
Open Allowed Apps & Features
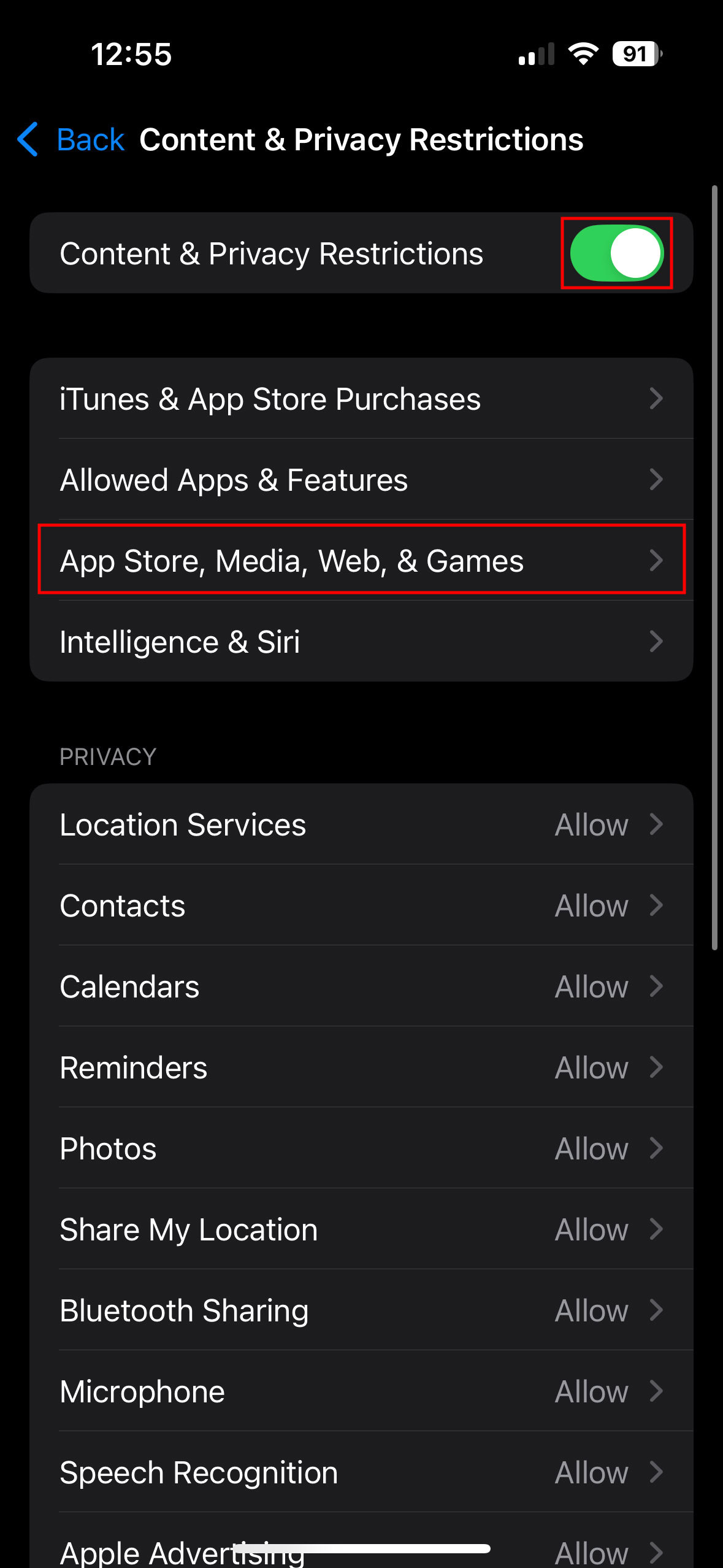coord(361,479)
